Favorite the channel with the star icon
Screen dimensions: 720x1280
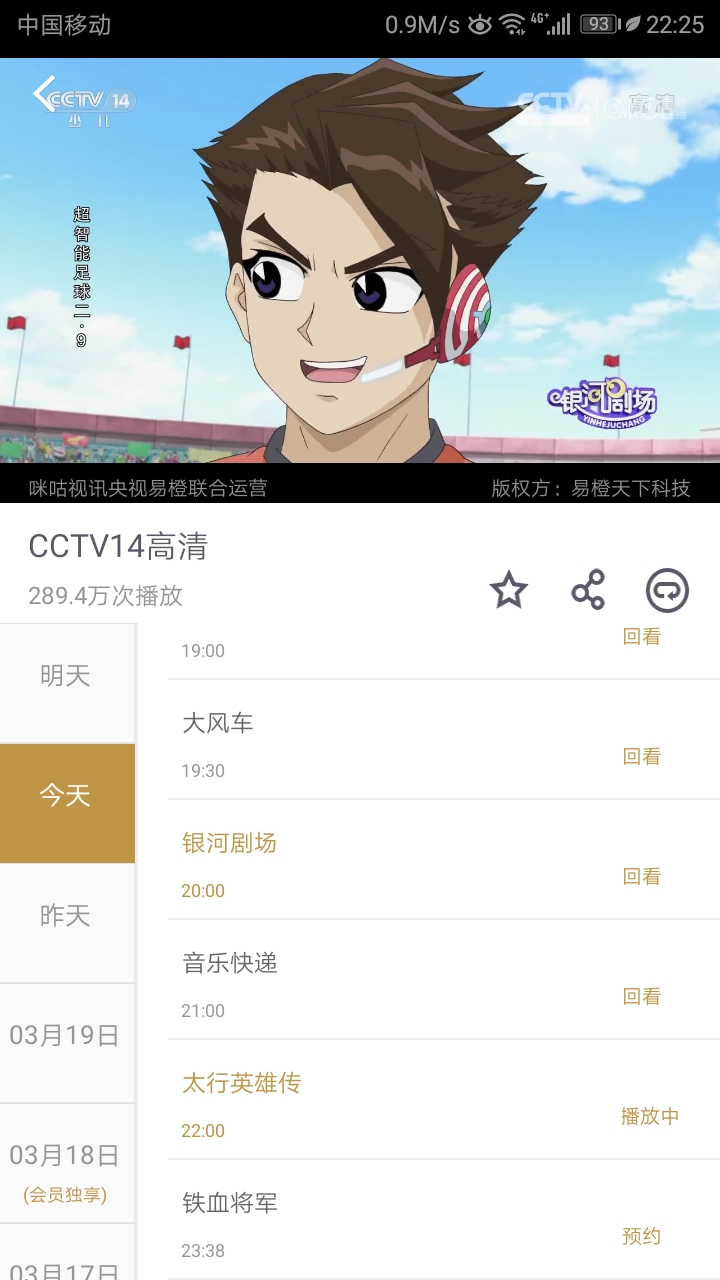(509, 591)
